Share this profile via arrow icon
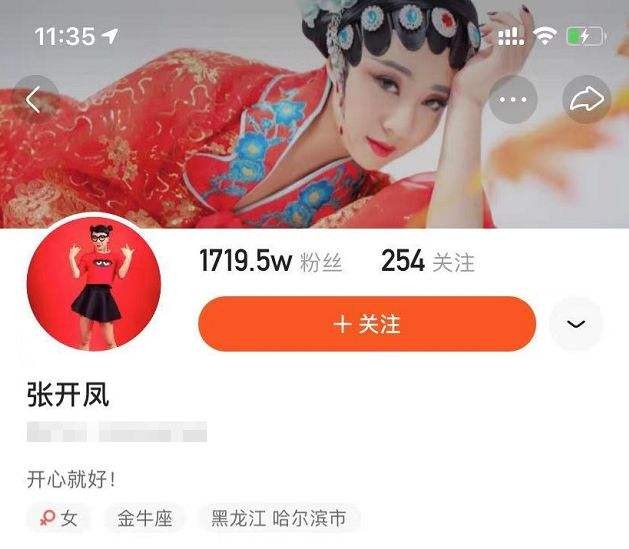 click(585, 100)
